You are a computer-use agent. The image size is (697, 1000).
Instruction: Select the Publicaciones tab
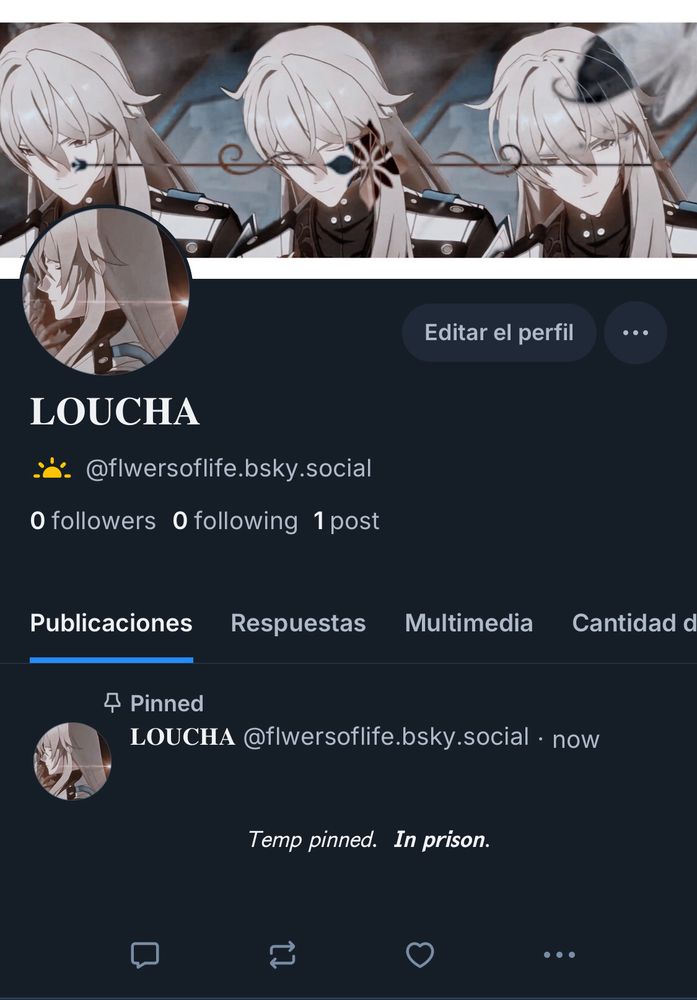tap(111, 623)
